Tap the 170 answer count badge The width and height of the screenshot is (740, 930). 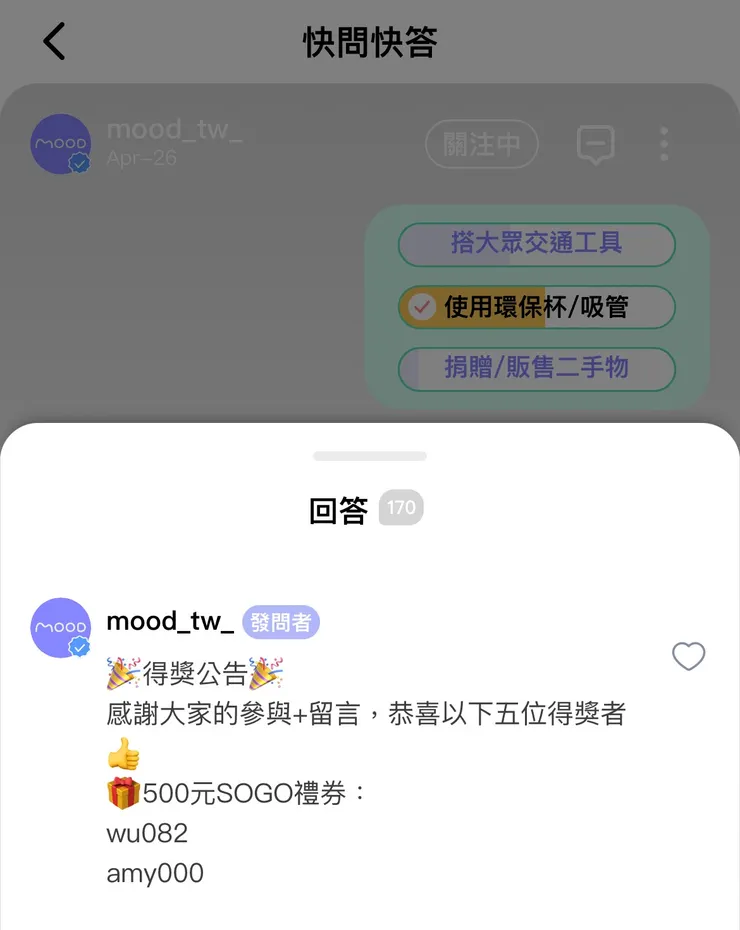[401, 508]
